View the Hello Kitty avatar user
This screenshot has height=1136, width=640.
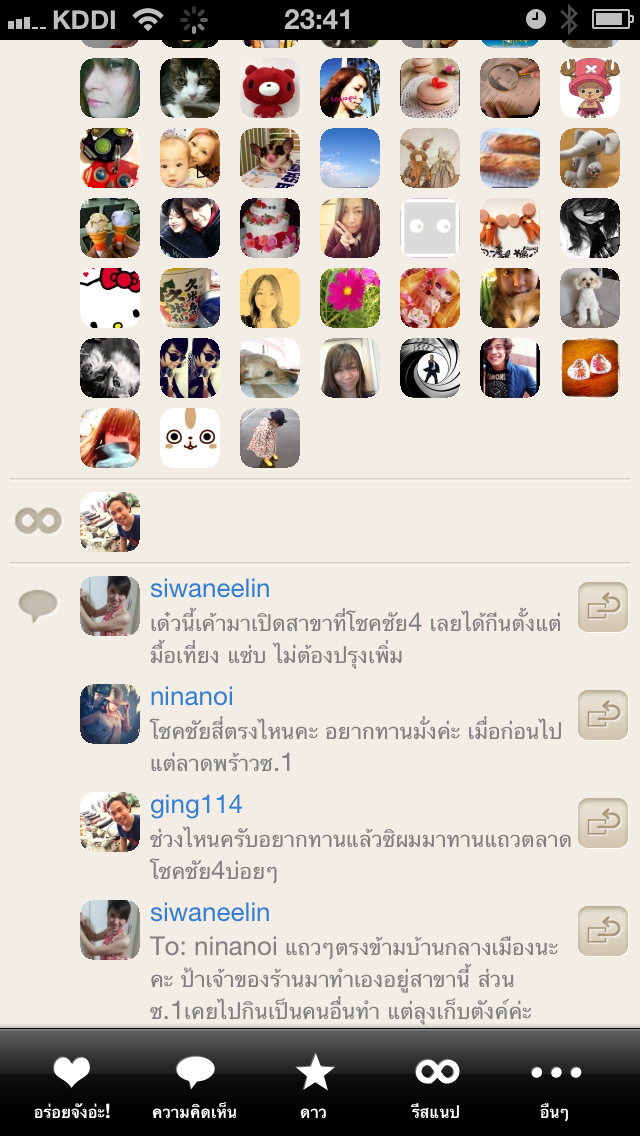click(110, 298)
